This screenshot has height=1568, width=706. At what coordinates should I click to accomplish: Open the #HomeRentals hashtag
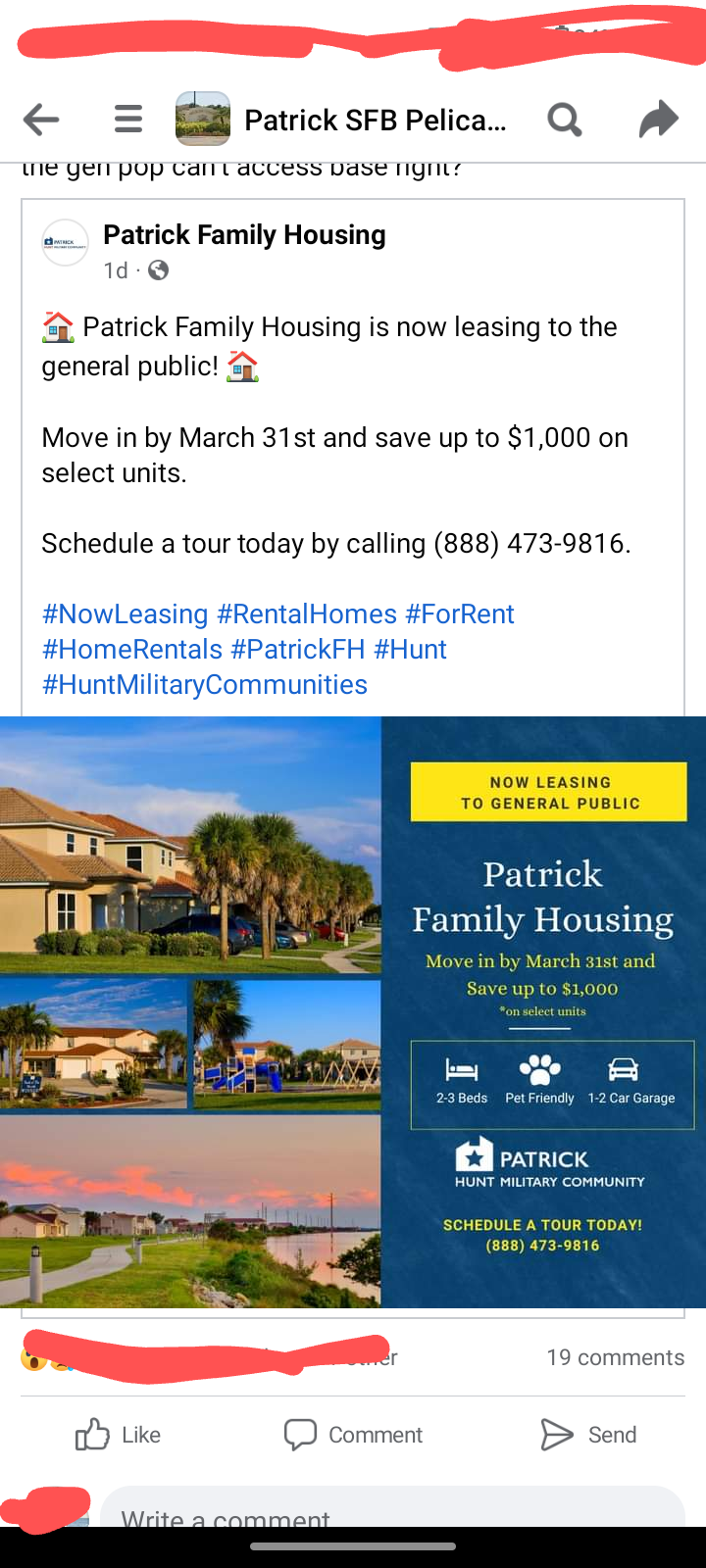pos(132,650)
